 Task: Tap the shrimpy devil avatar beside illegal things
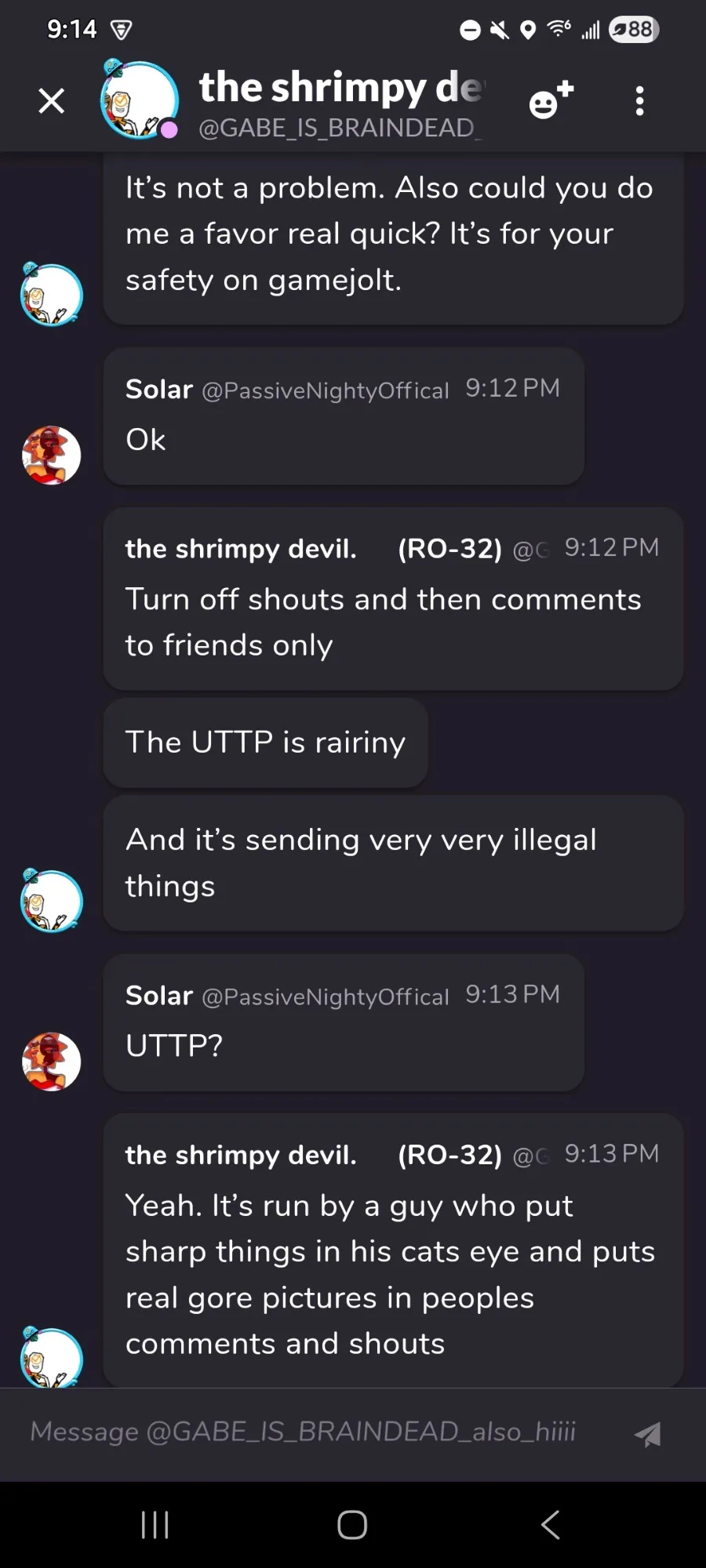(52, 900)
